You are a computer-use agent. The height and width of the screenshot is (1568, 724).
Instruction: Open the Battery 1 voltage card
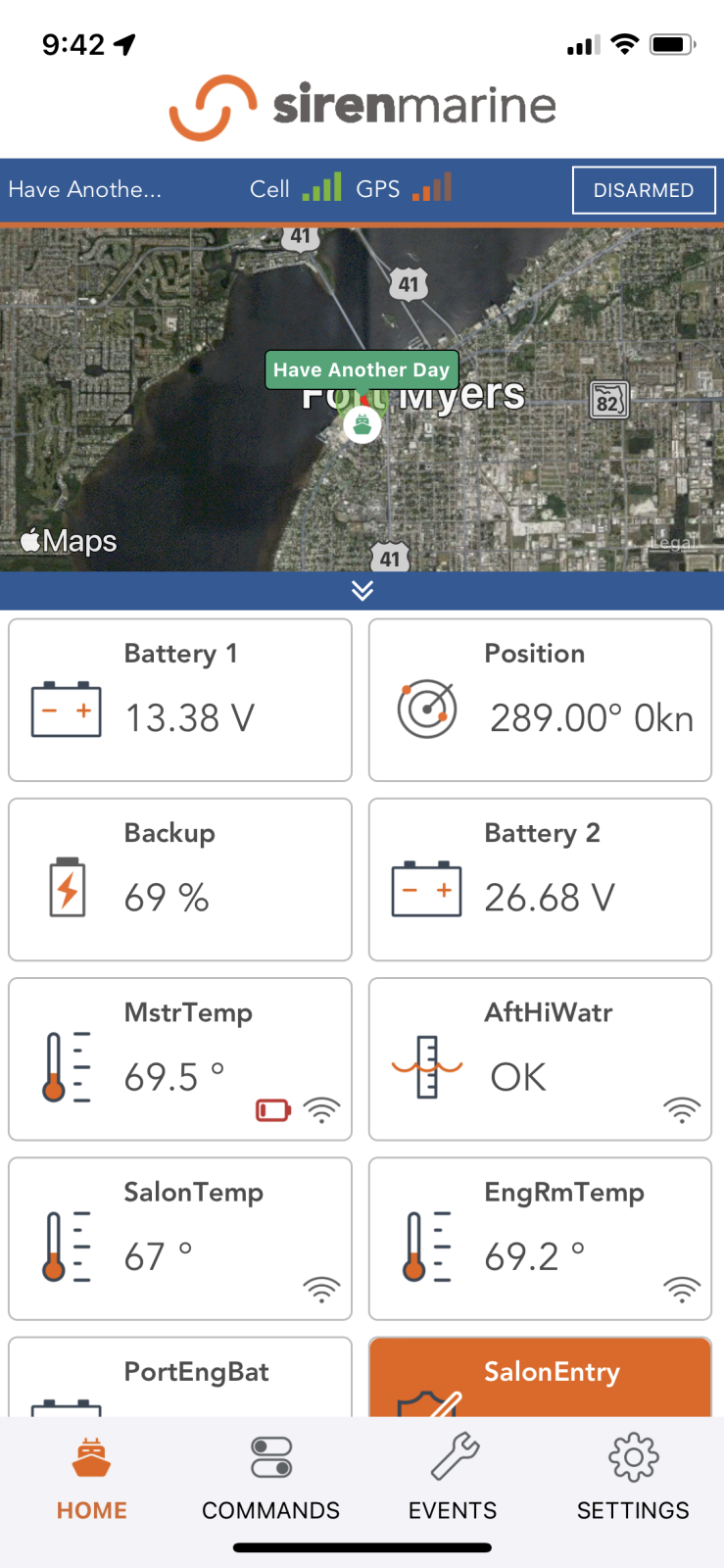180,700
